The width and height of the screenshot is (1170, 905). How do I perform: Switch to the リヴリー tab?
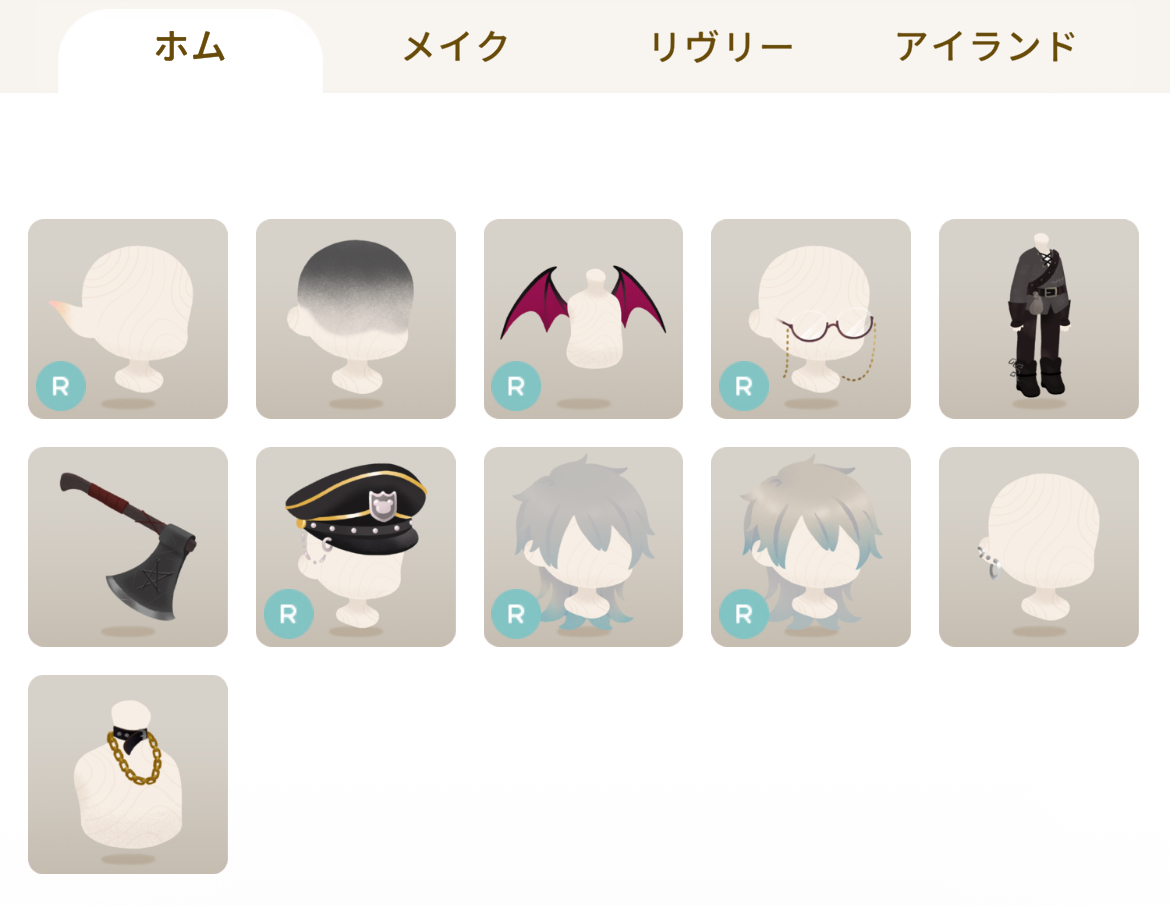[x=721, y=47]
